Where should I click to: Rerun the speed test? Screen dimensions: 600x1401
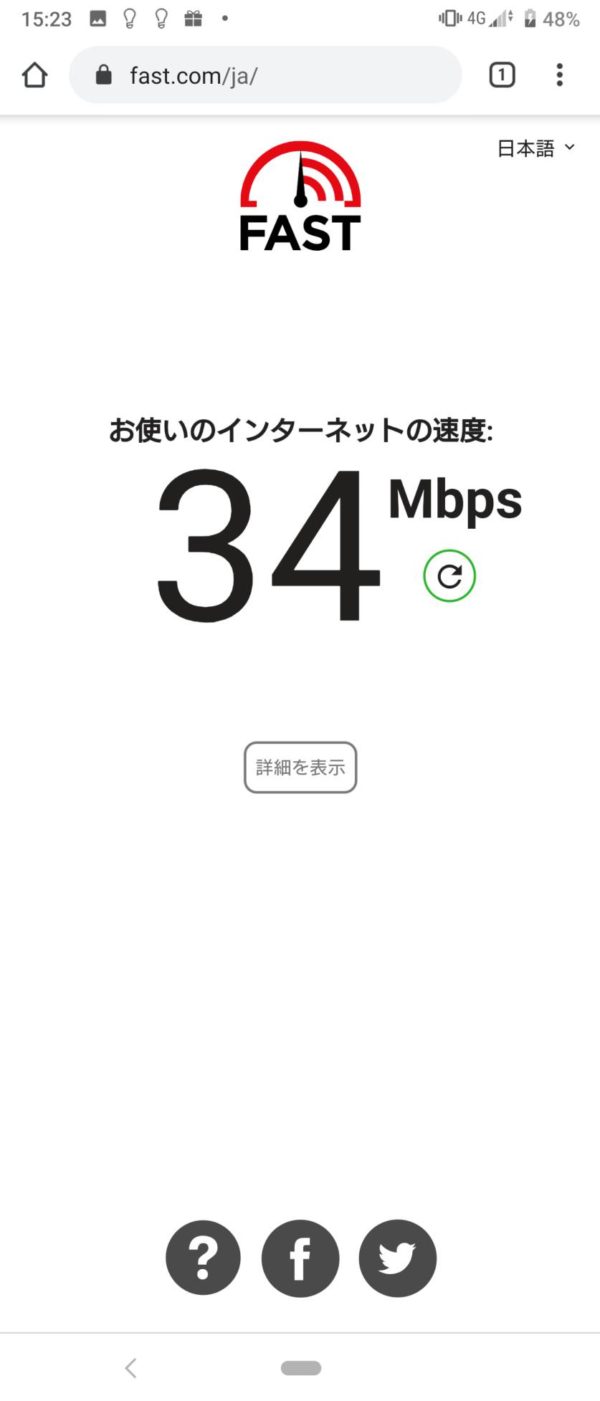(x=449, y=576)
